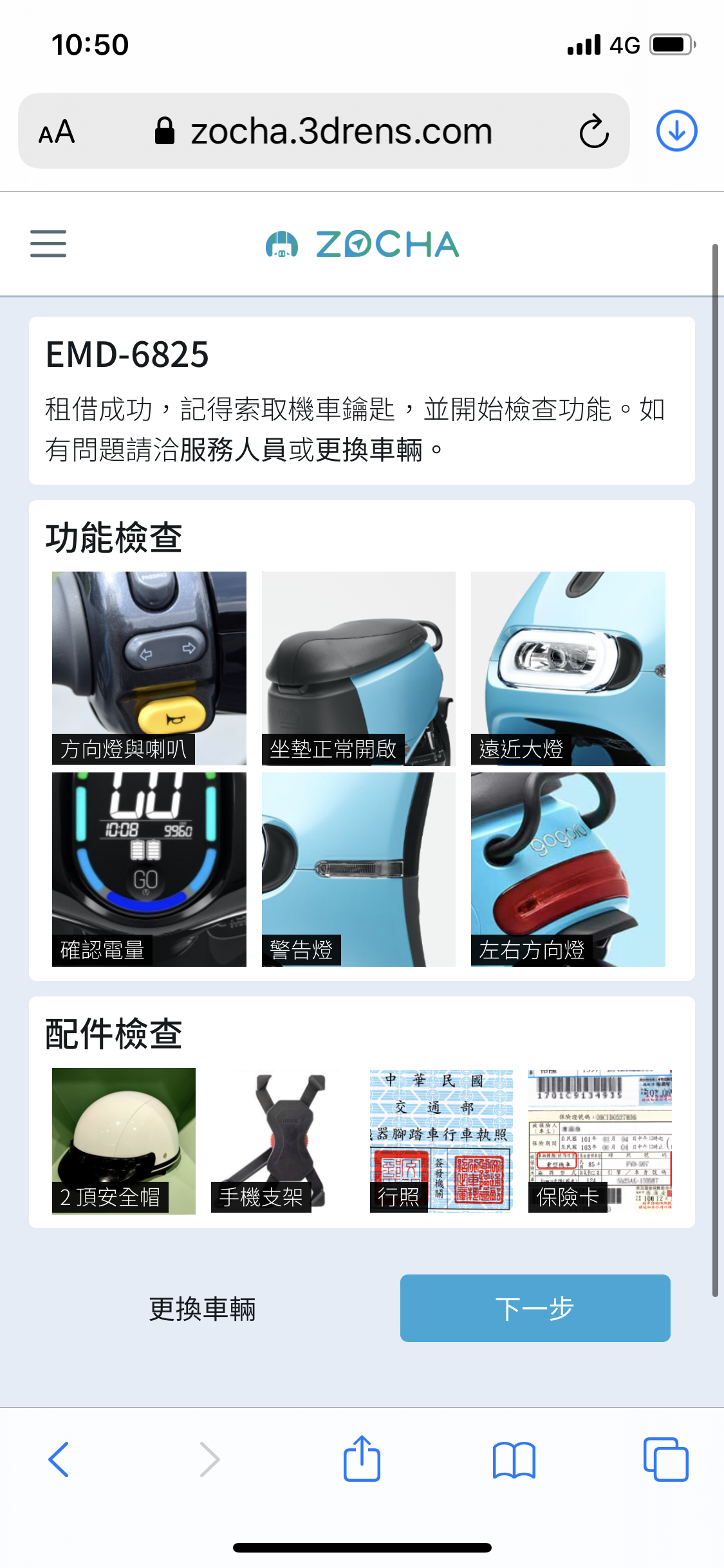724x1568 pixels.
Task: Show open Safari tabs
Action: pos(665,1459)
